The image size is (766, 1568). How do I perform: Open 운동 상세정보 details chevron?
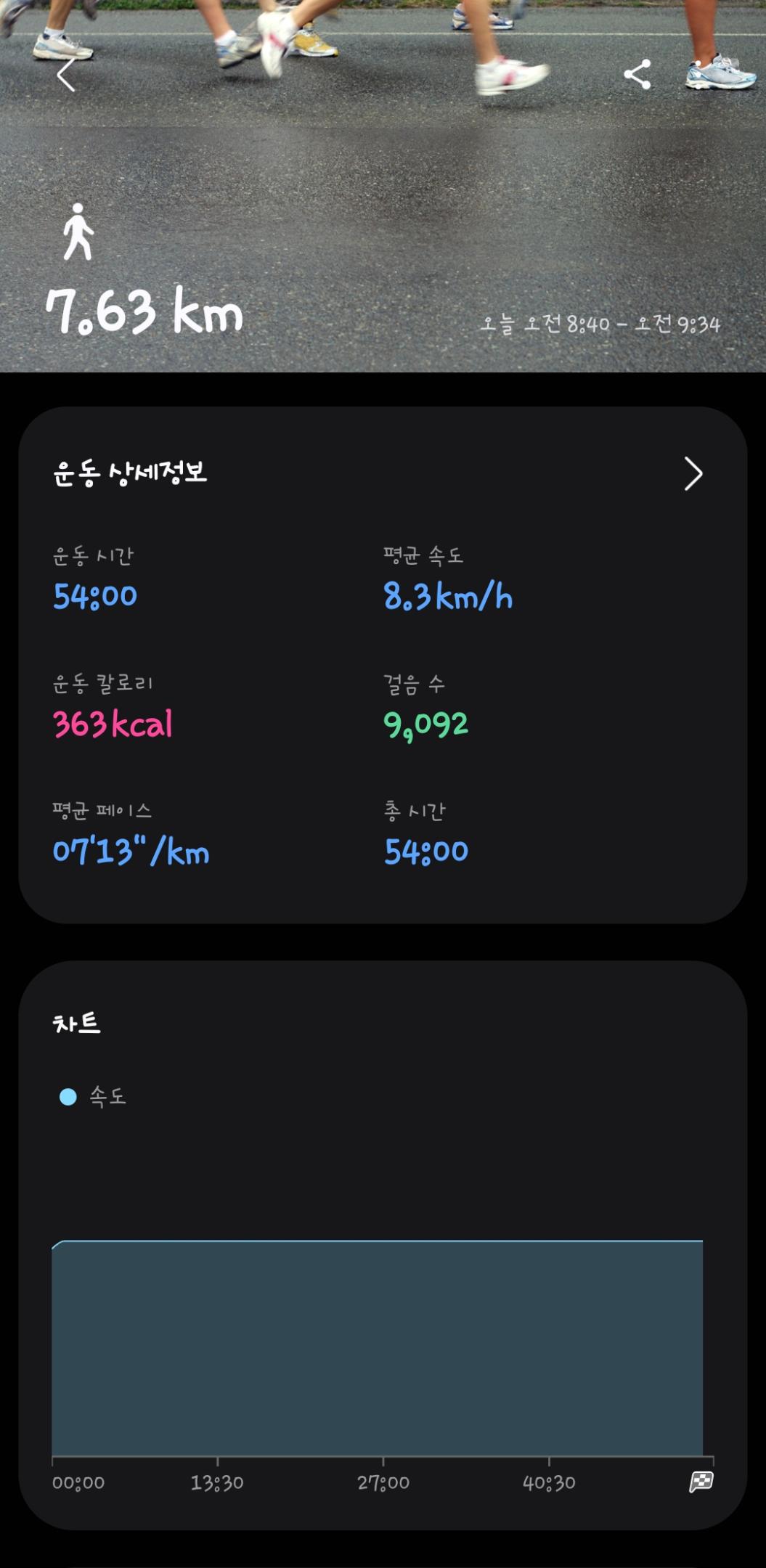coord(693,474)
